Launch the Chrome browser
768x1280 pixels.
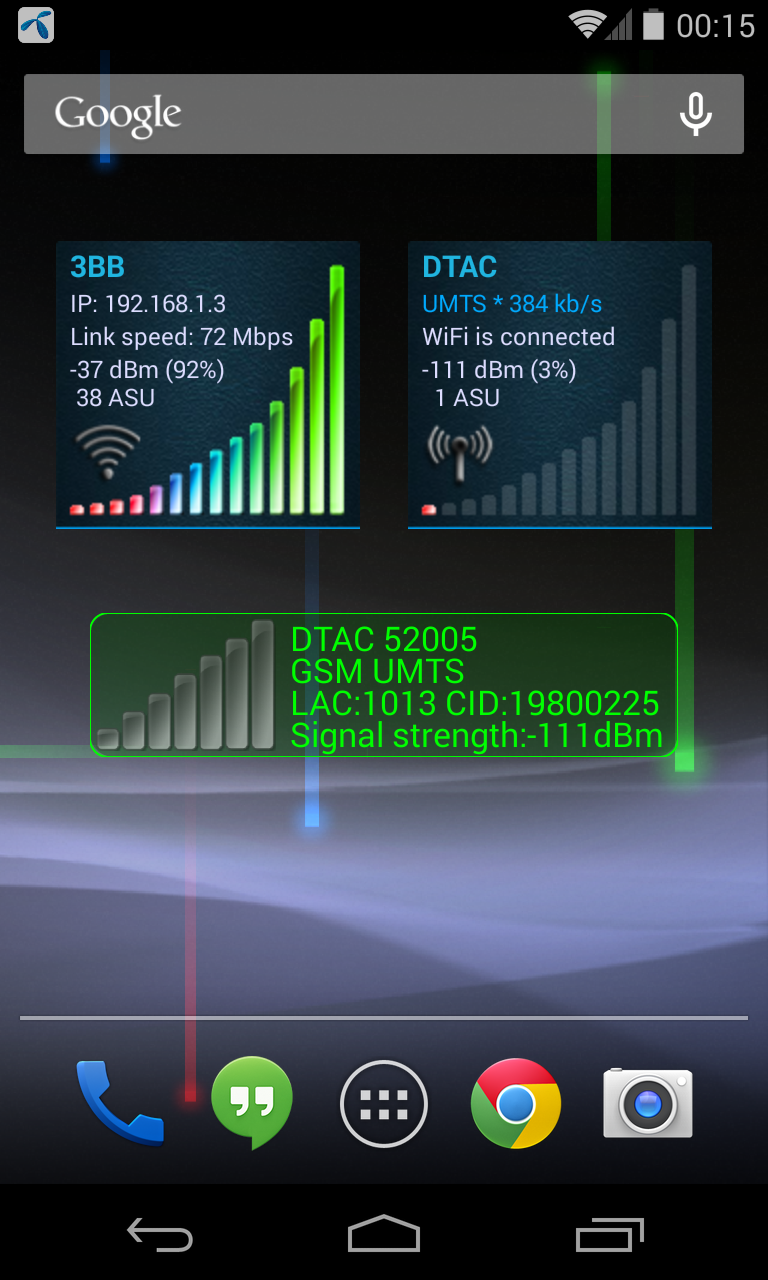[x=516, y=1103]
